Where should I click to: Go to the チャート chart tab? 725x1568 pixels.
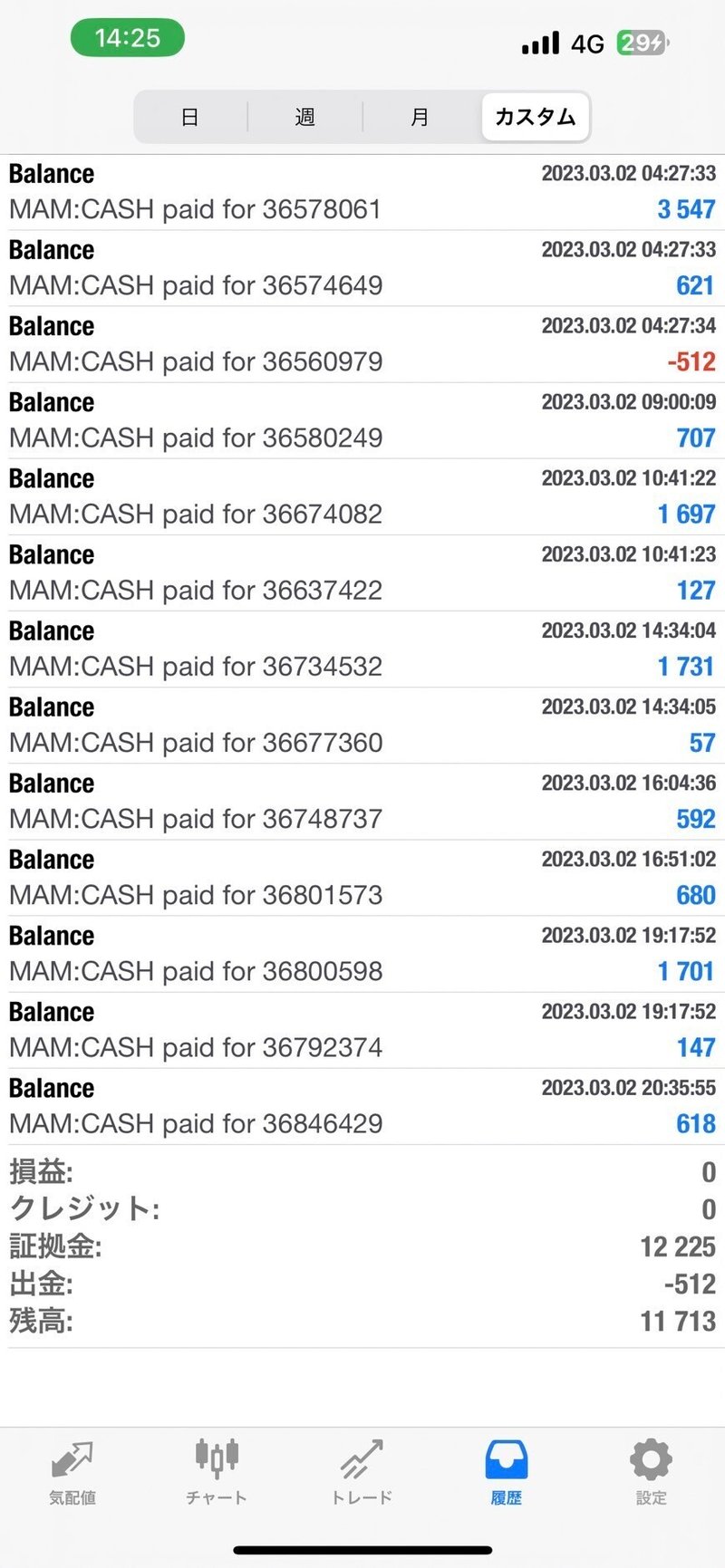217,1472
